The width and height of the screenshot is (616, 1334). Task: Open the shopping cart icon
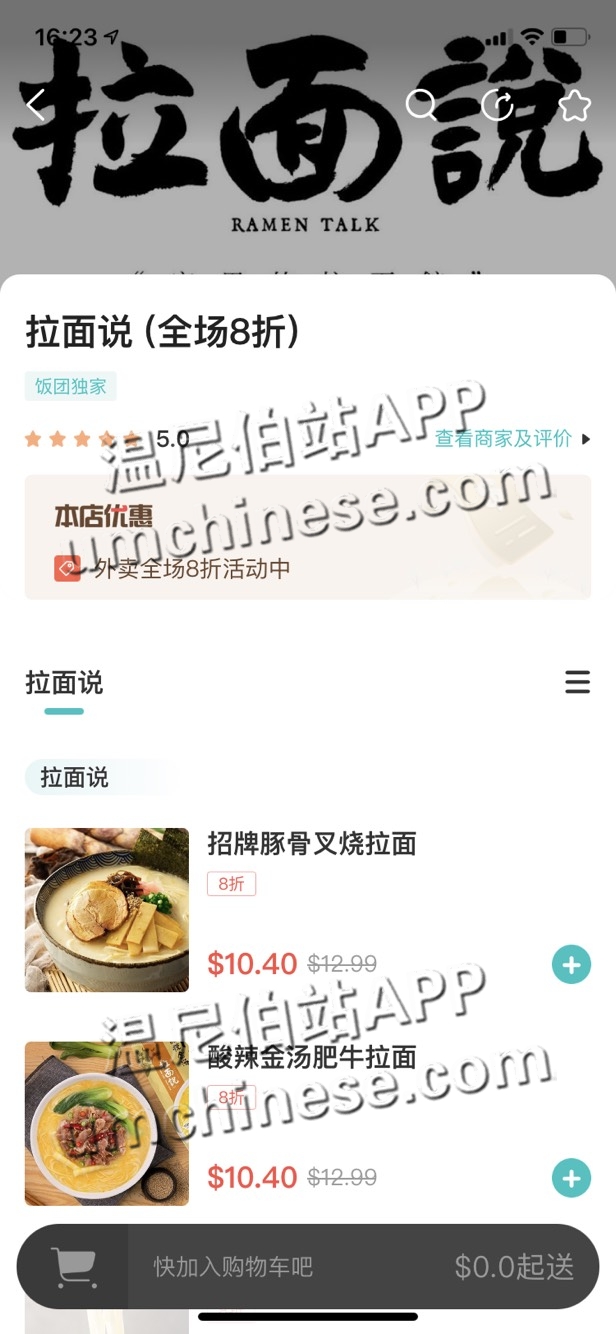(x=74, y=1267)
